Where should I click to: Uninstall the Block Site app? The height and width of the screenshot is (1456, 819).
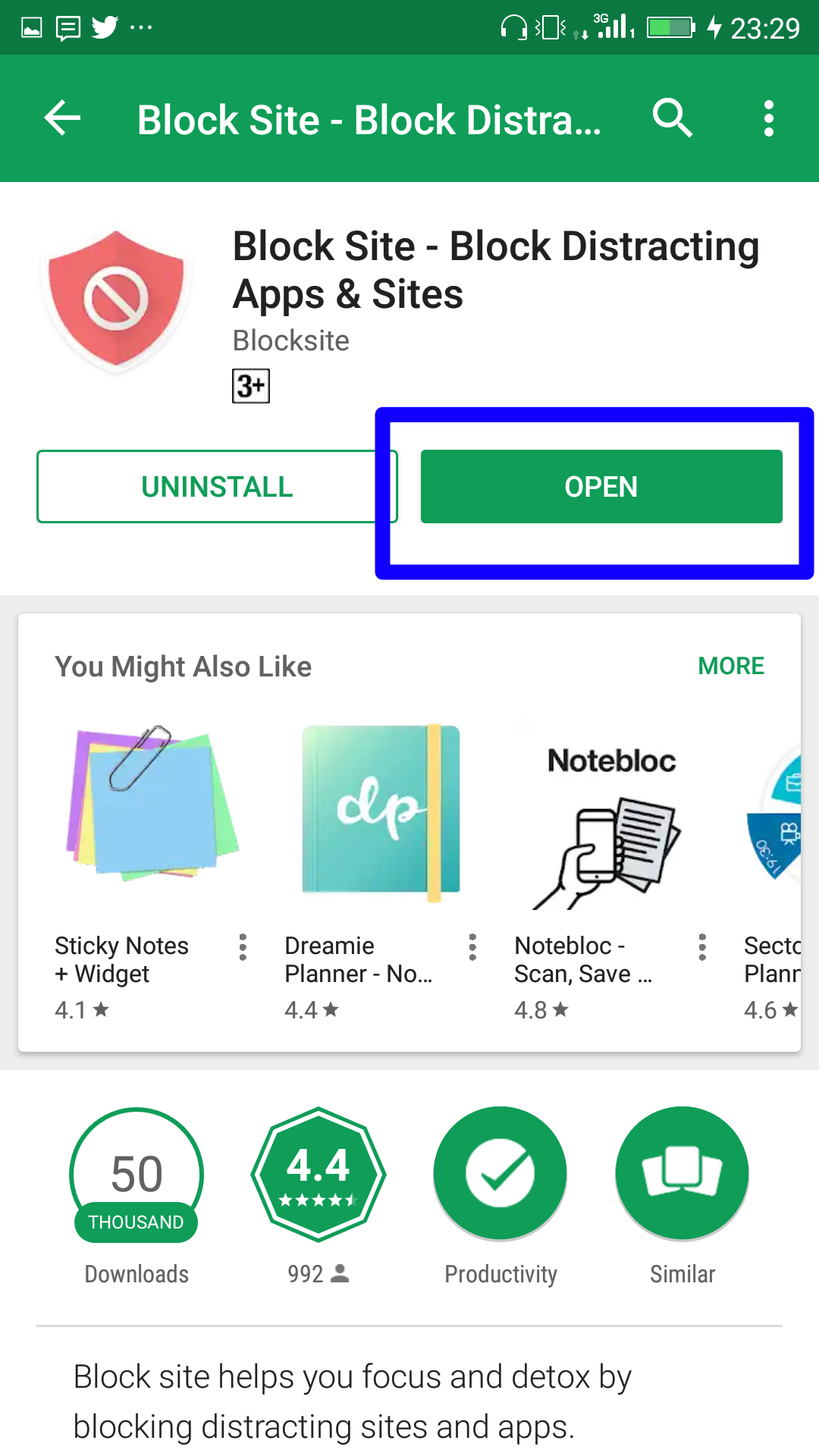[217, 486]
